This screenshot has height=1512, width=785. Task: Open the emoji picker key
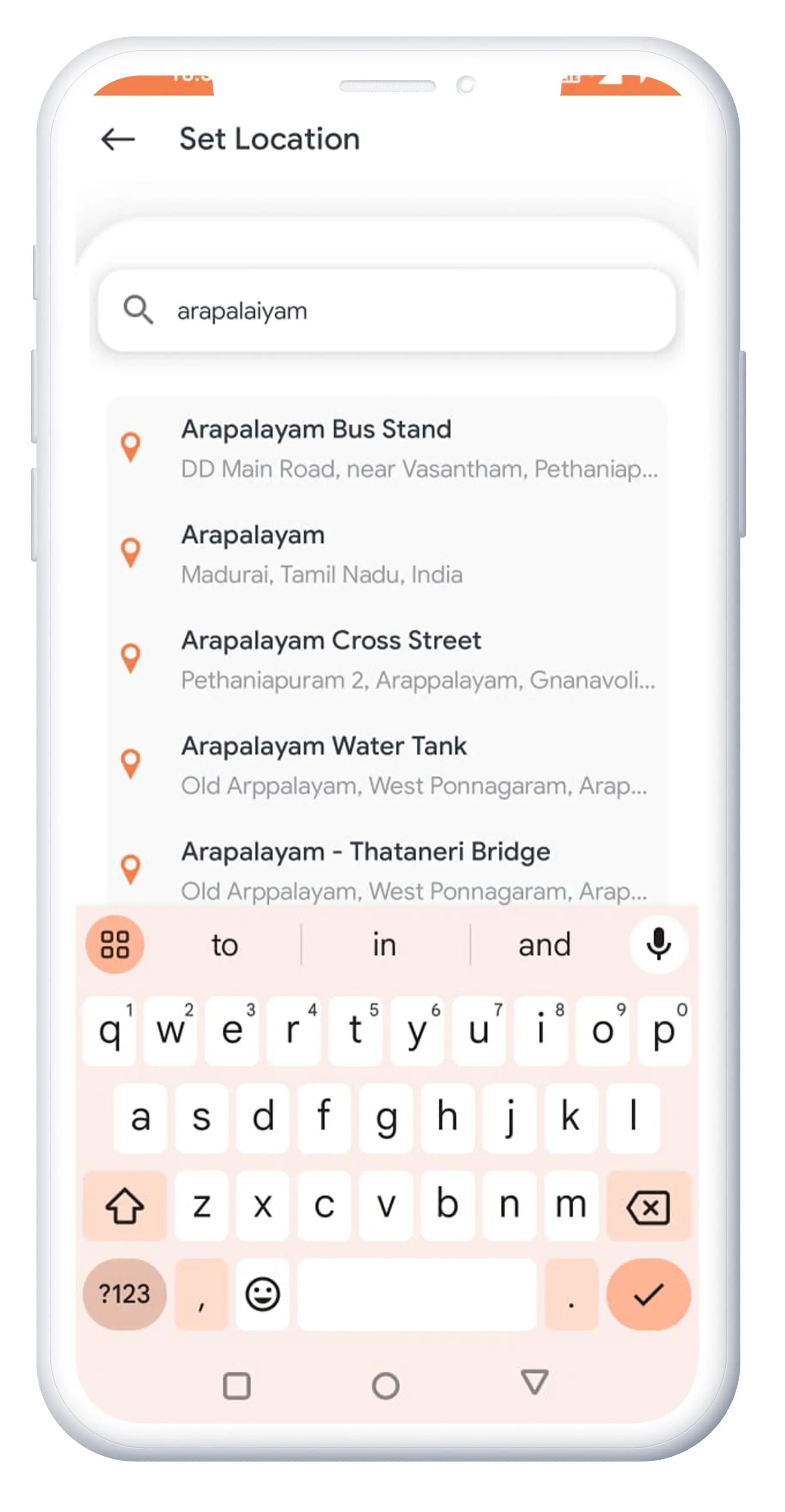coord(262,1294)
